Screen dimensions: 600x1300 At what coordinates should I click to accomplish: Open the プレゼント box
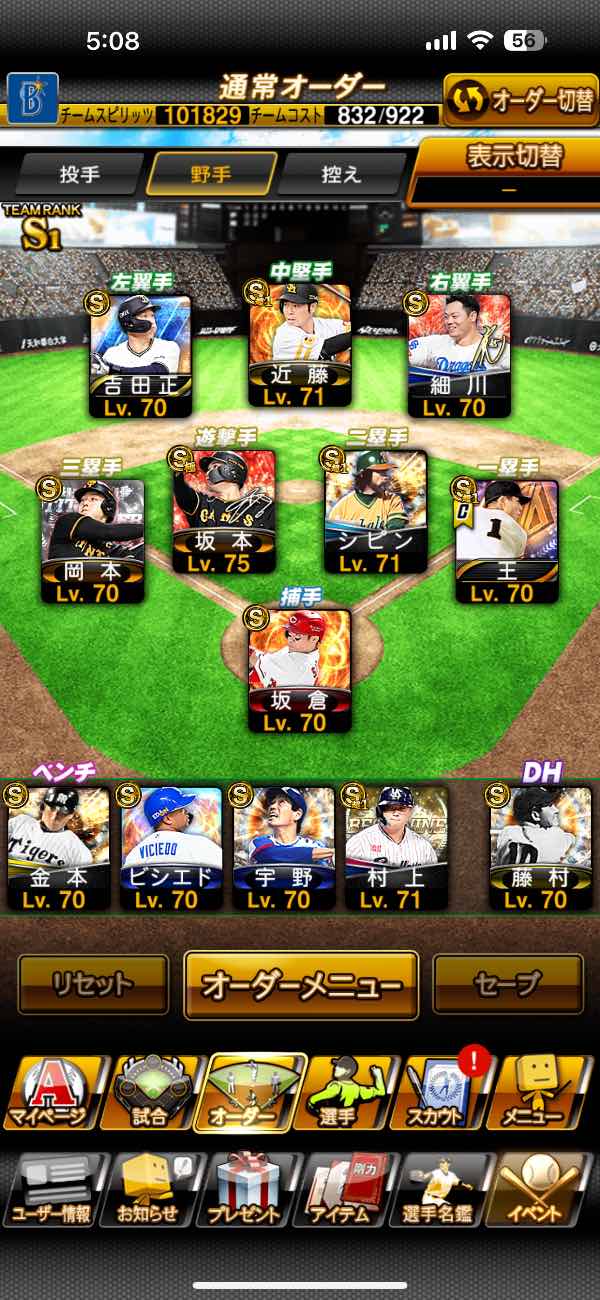click(x=248, y=1190)
